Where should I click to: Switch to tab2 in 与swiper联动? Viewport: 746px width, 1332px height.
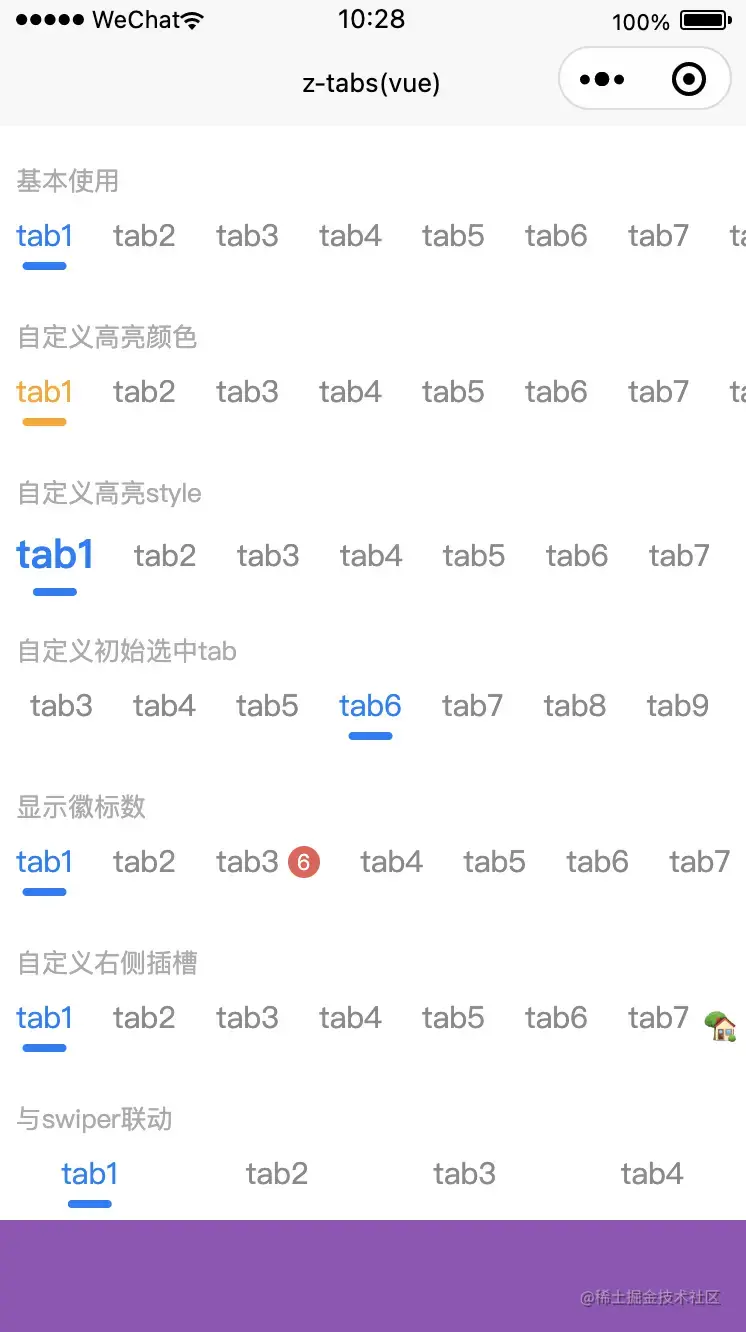(277, 1174)
